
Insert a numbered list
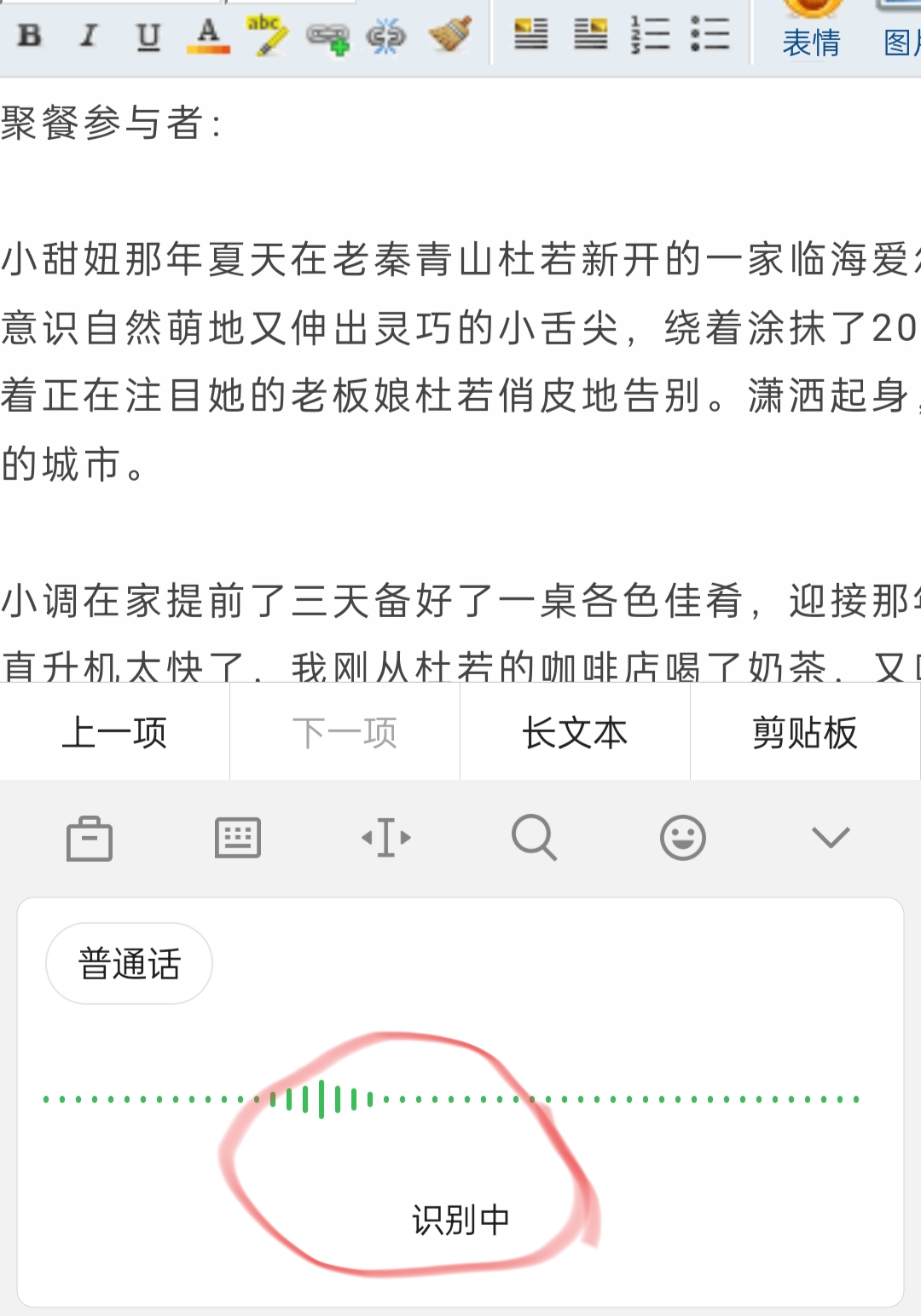(x=650, y=36)
